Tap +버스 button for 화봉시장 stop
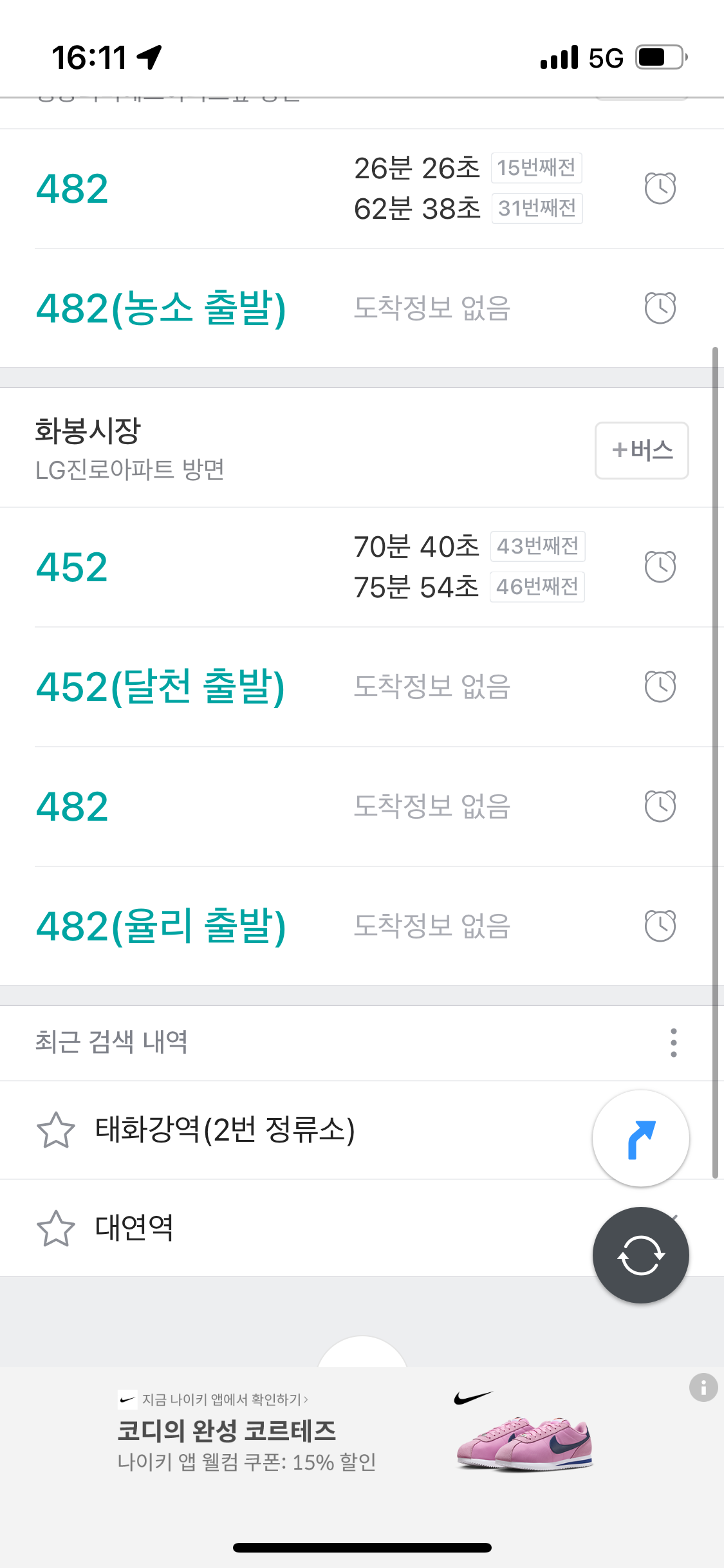Screen dimensions: 724x1568 (642, 451)
